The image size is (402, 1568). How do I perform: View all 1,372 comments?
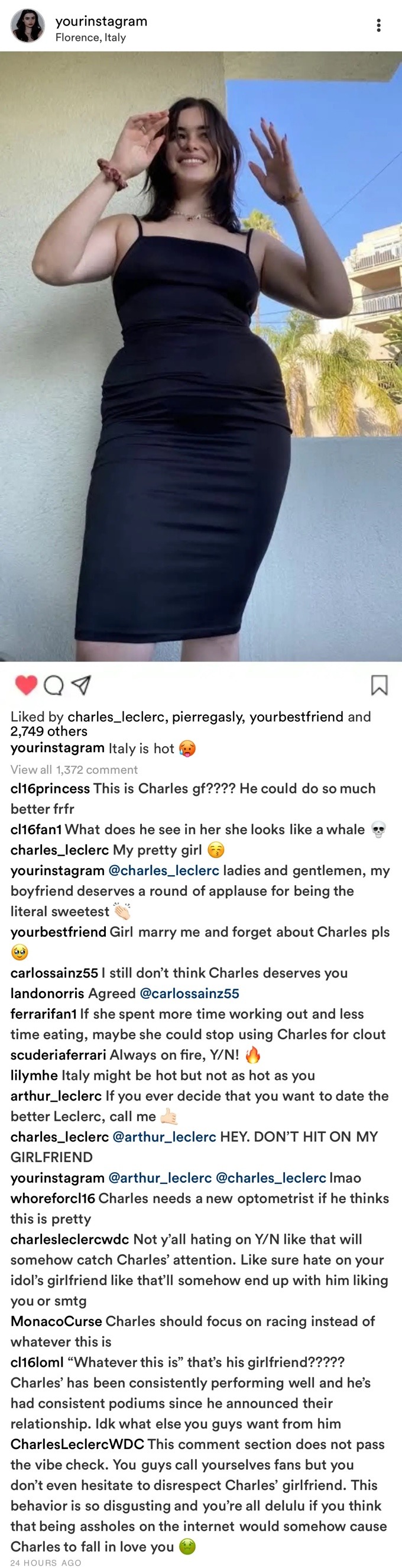click(x=73, y=769)
